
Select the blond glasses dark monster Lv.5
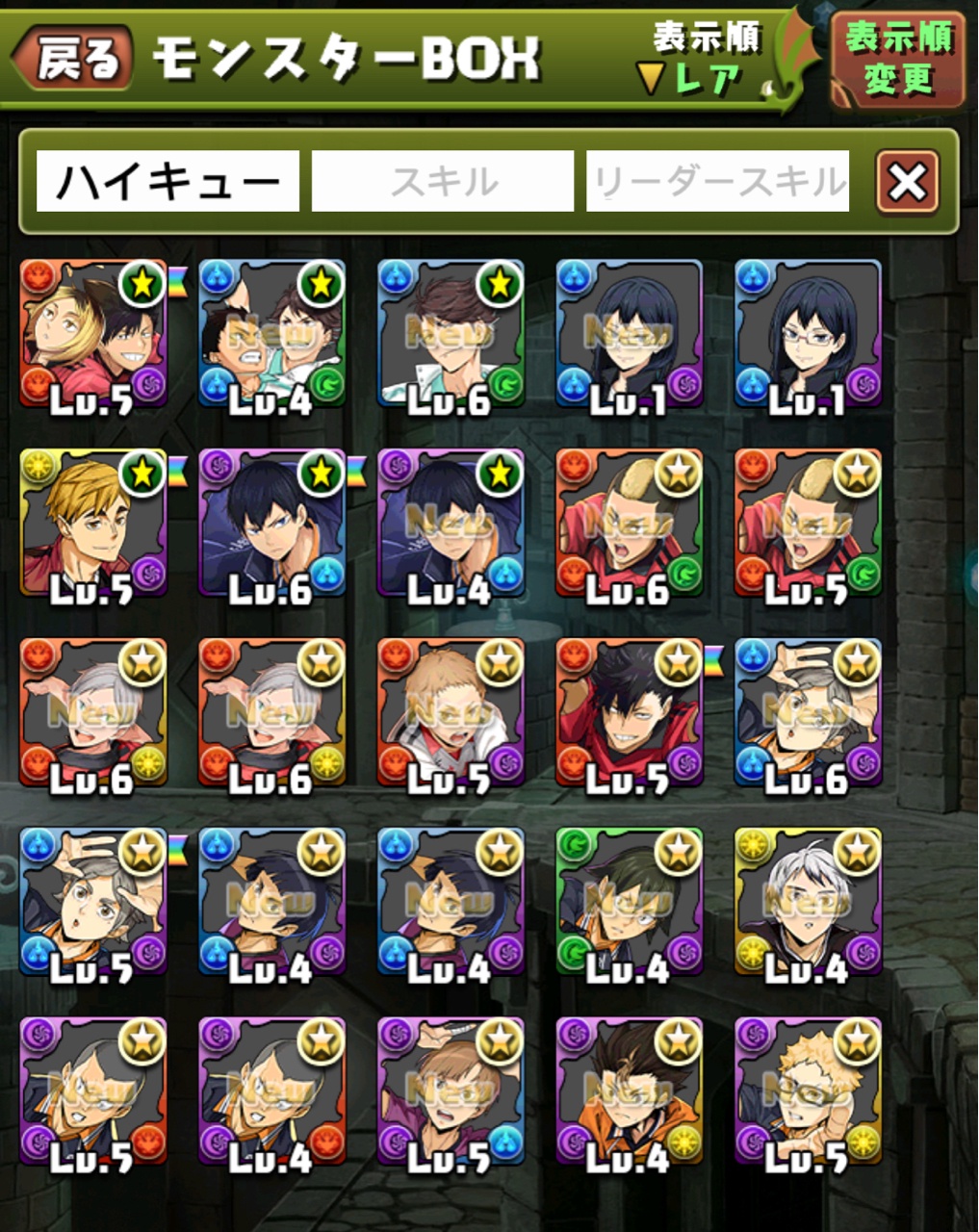click(x=808, y=1091)
